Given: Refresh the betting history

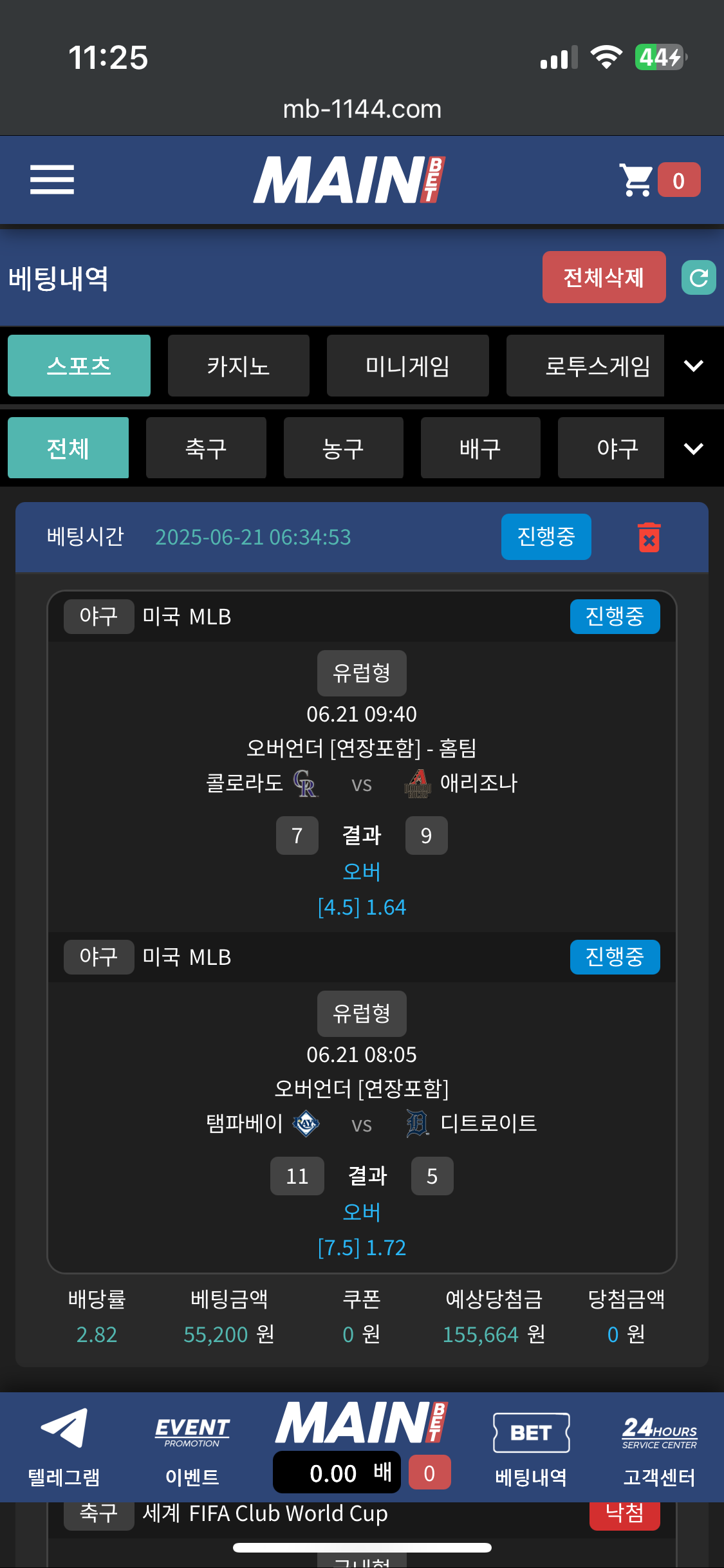Looking at the screenshot, I should pyautogui.click(x=698, y=278).
